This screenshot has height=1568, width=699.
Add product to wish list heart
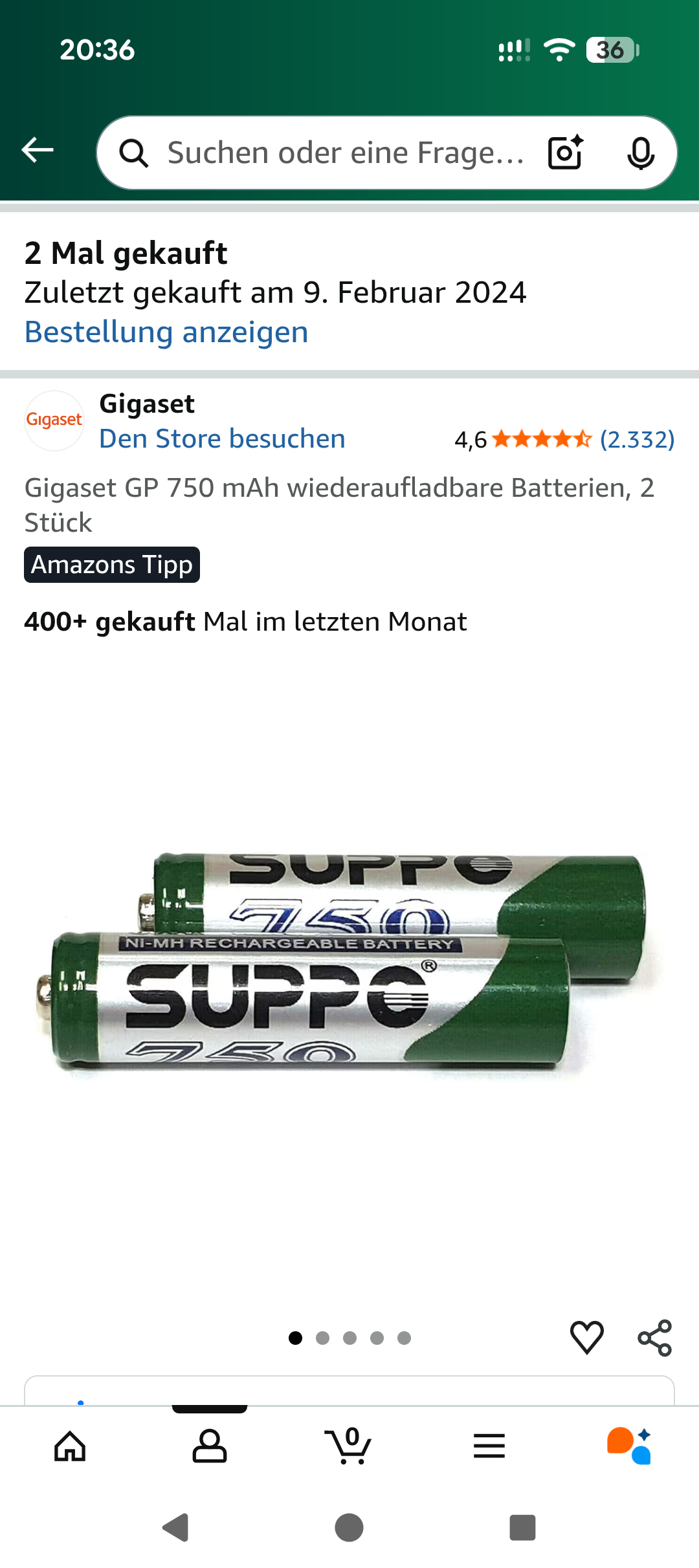tap(586, 1338)
